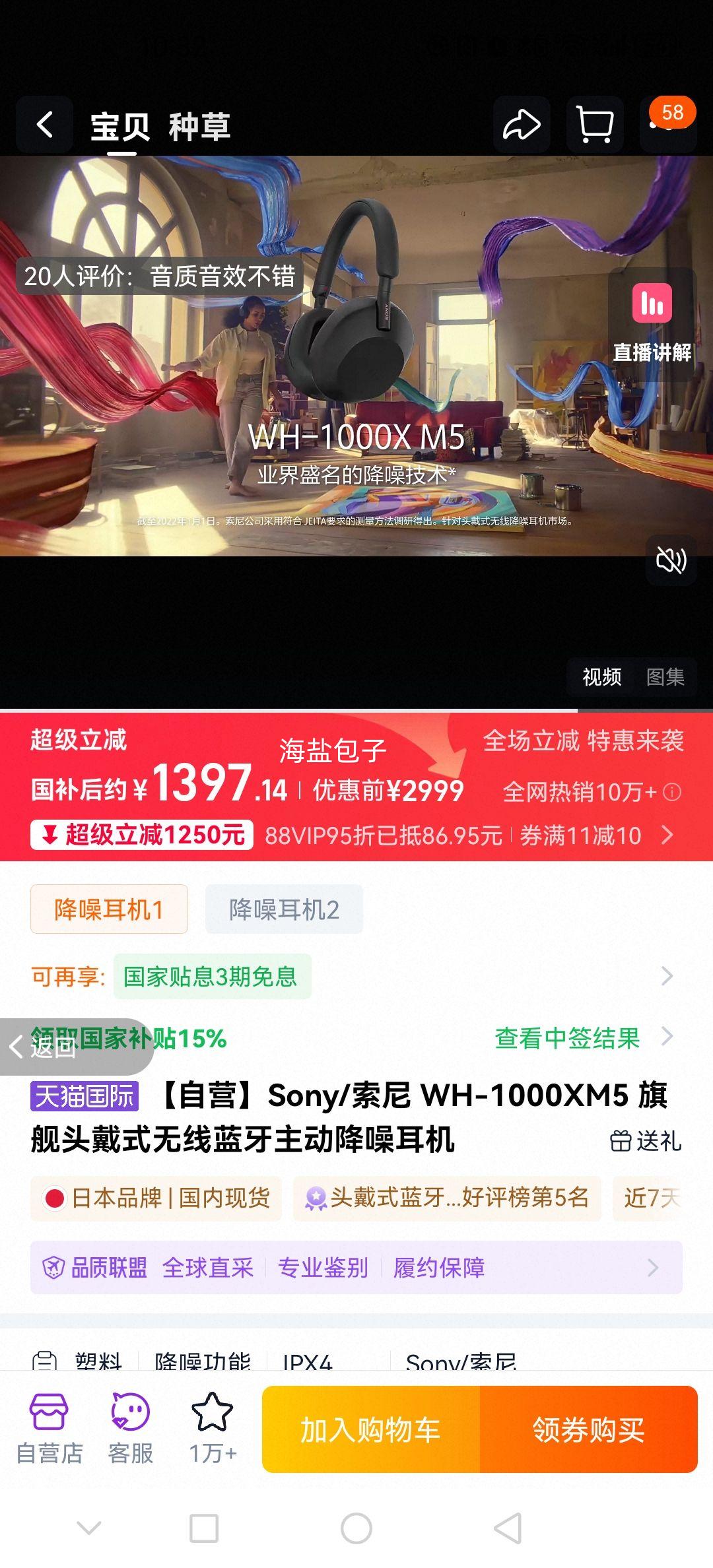Screen dimensions: 713x1568
Task: Expand the 券满11减10 promotion details
Action: pyautogui.click(x=580, y=835)
